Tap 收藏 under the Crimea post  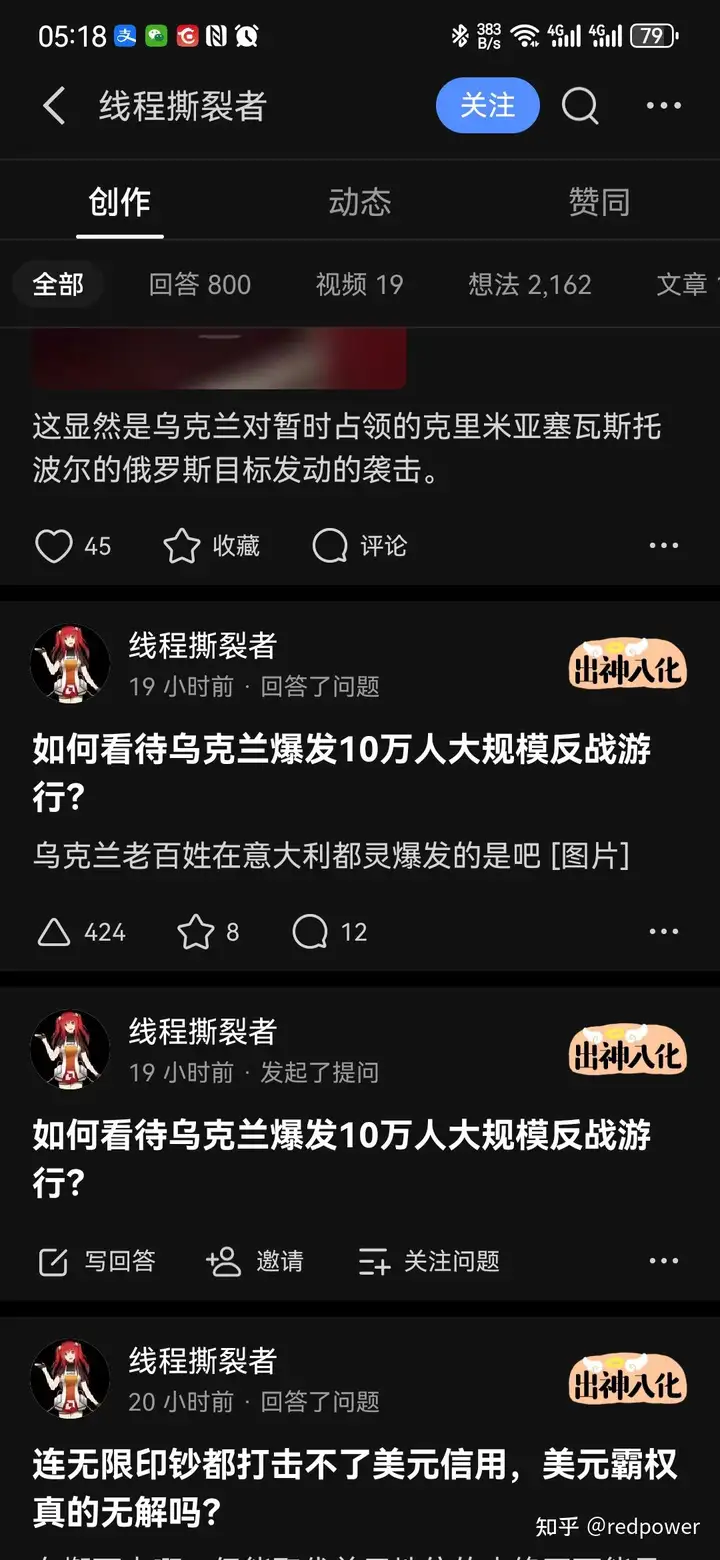point(211,546)
